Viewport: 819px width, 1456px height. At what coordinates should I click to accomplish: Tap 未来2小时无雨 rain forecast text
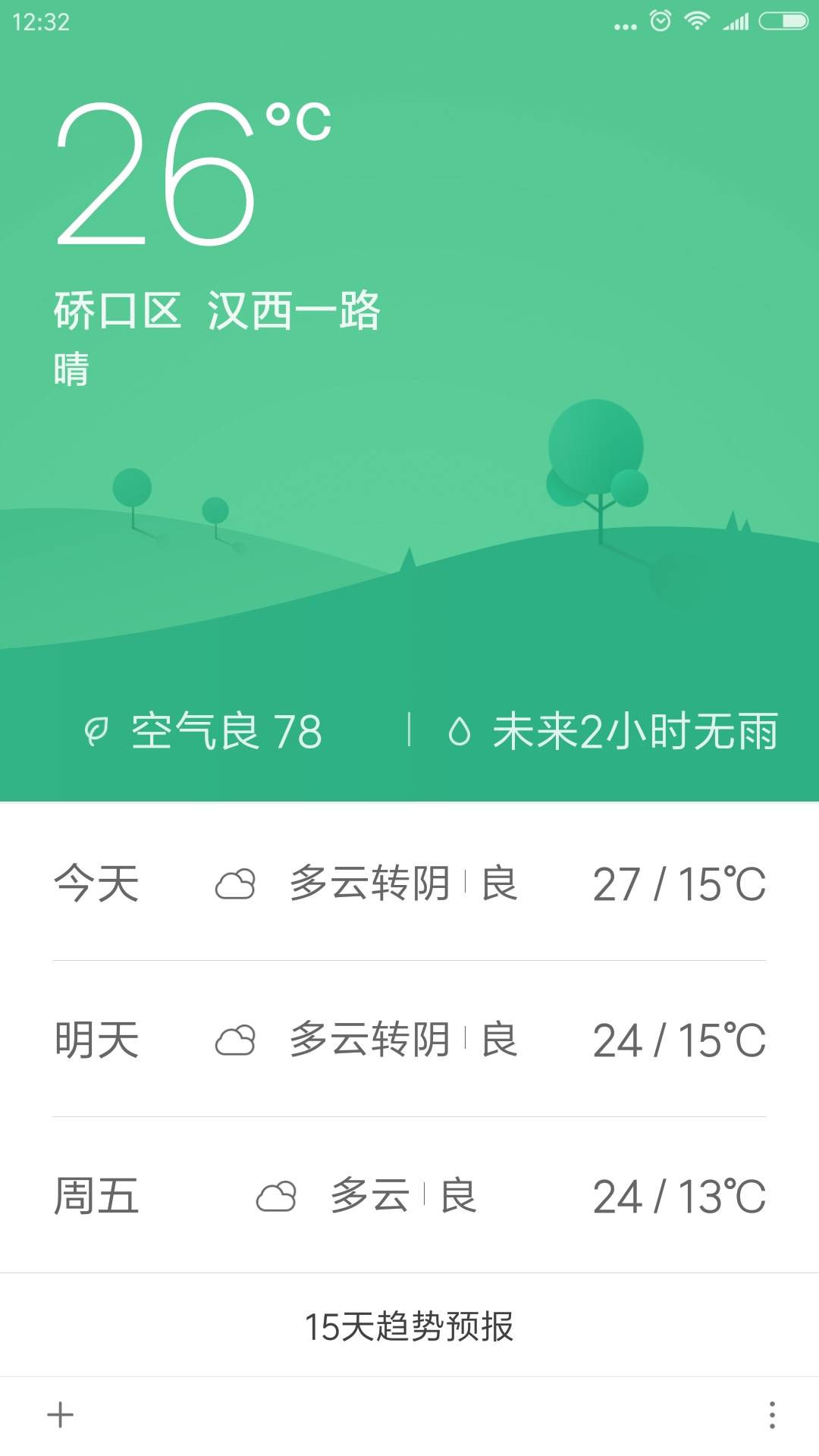637,730
